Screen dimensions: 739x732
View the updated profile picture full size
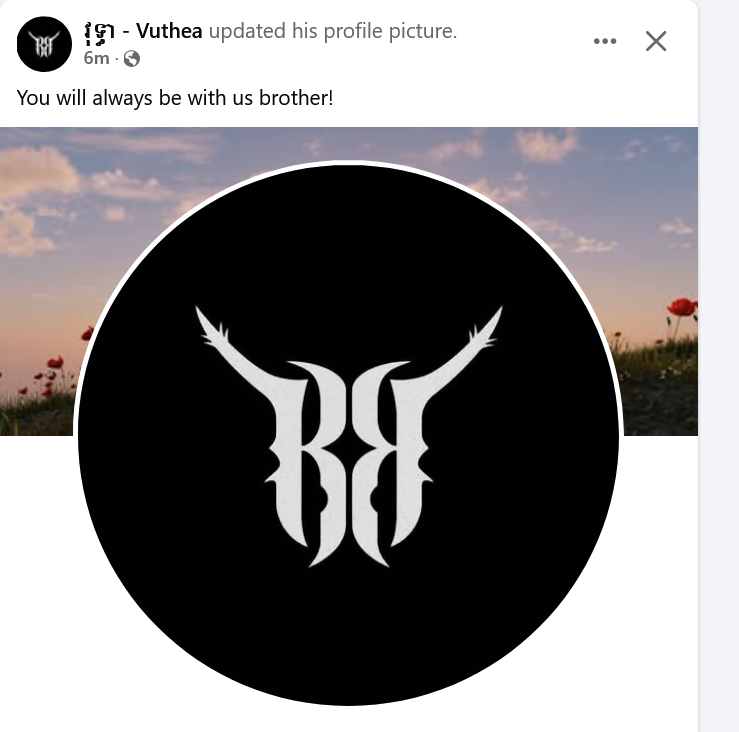[348, 433]
